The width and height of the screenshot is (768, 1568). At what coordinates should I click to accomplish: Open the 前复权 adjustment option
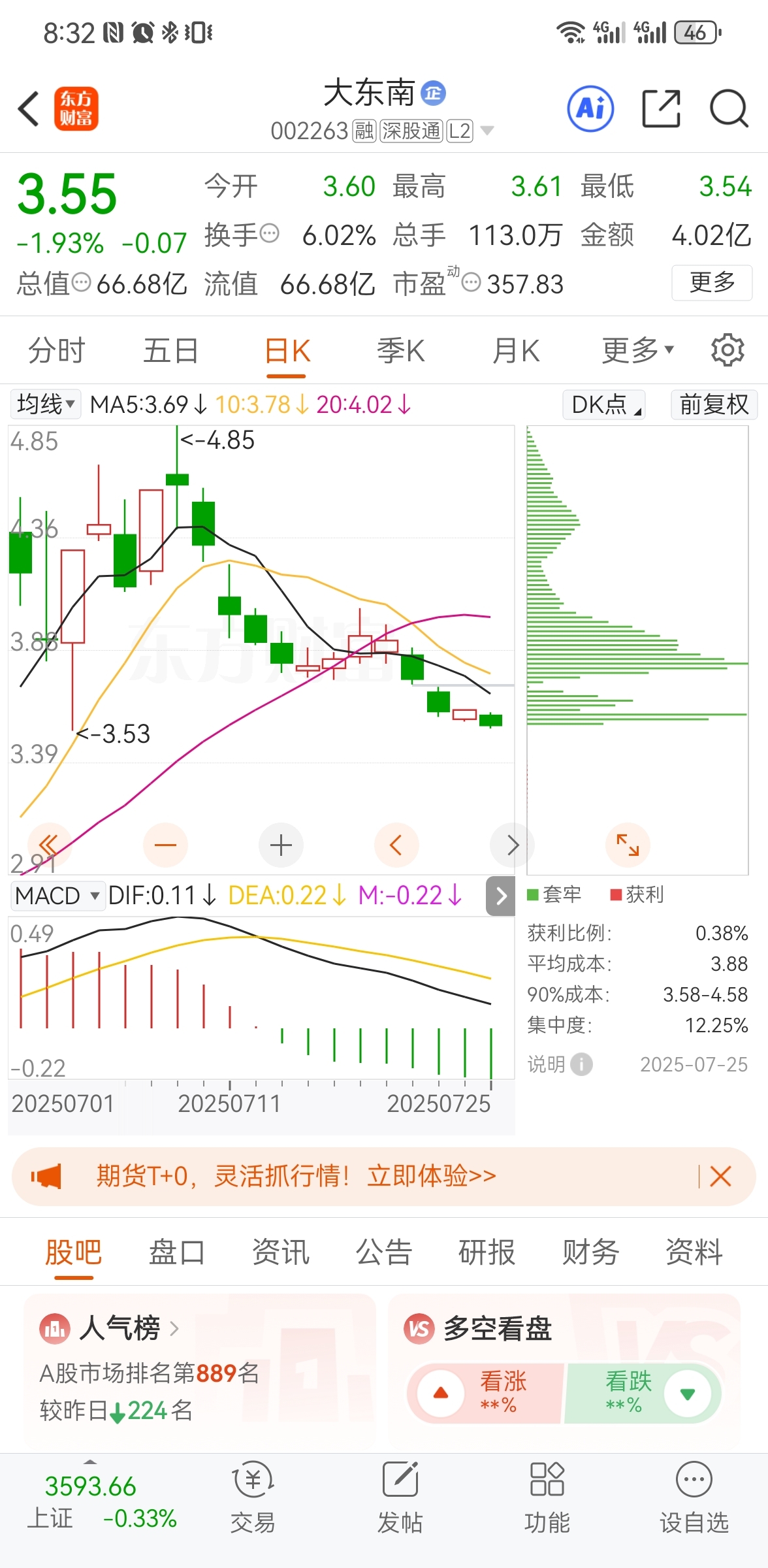coord(714,404)
